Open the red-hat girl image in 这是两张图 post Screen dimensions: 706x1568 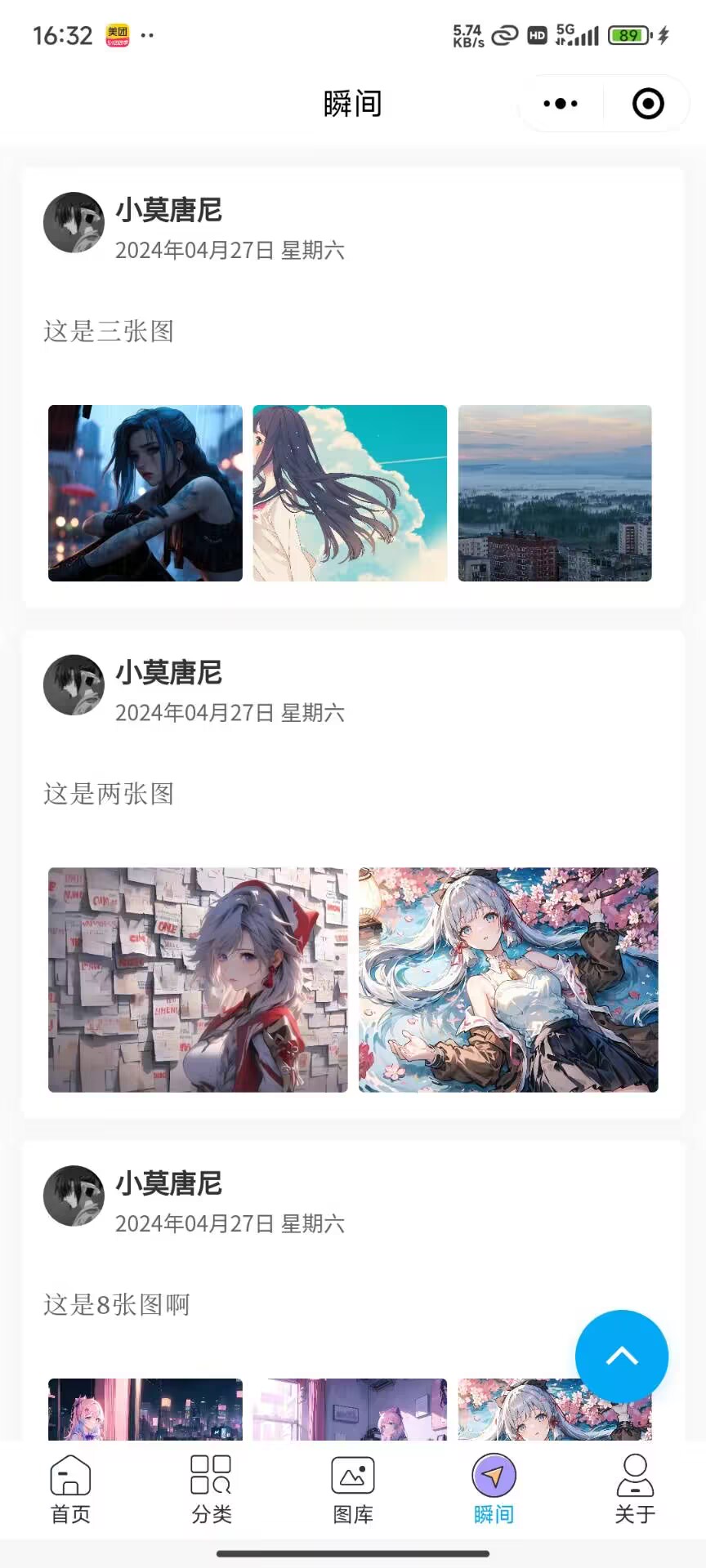point(198,980)
